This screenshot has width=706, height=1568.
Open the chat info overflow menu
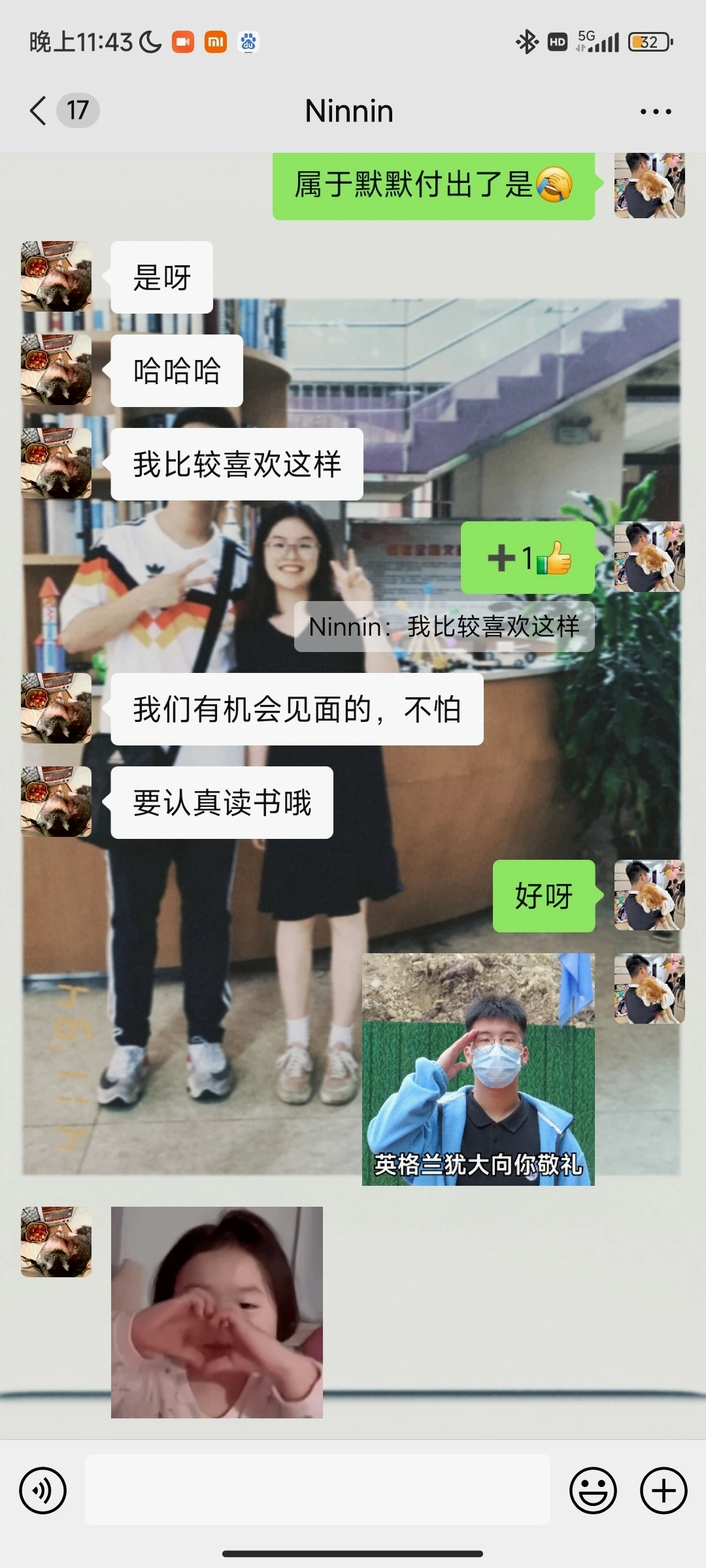656,112
